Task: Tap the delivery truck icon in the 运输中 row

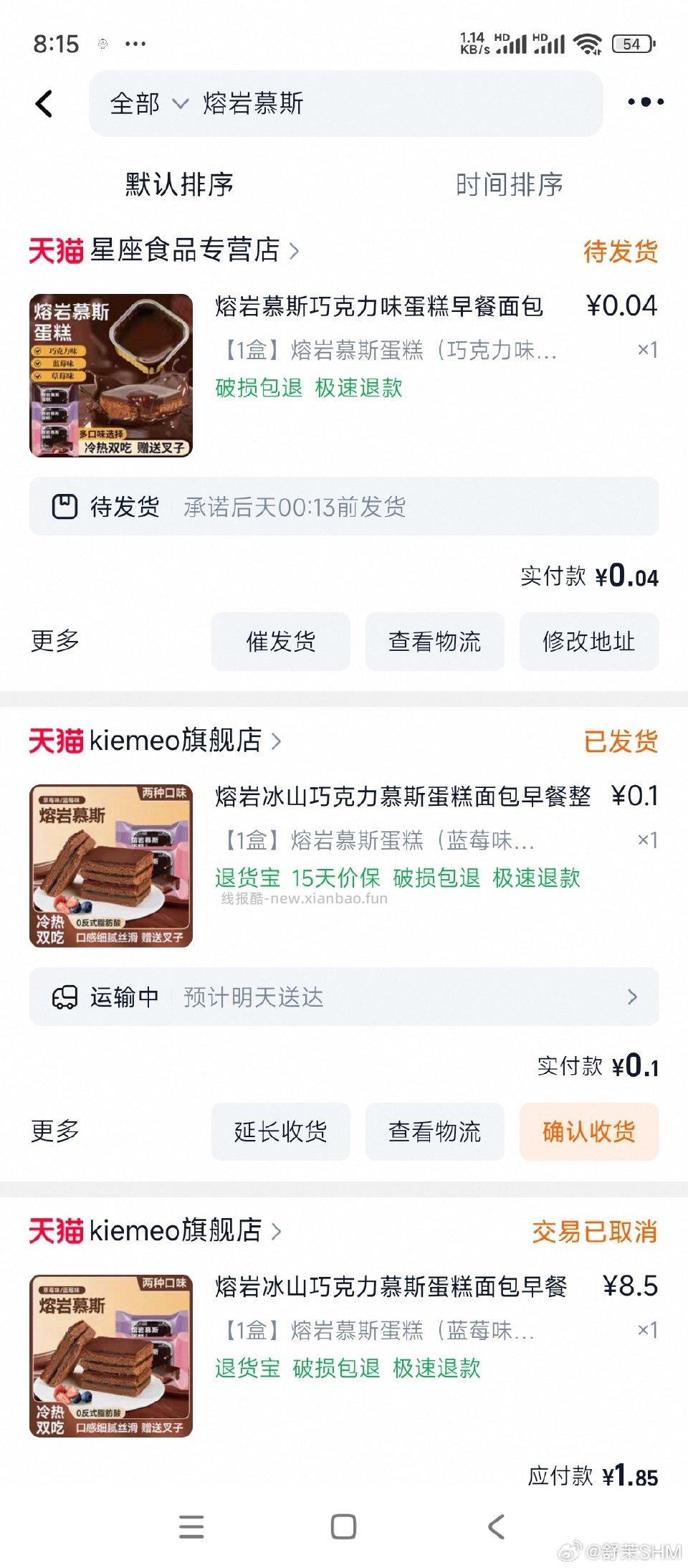Action: (x=65, y=996)
